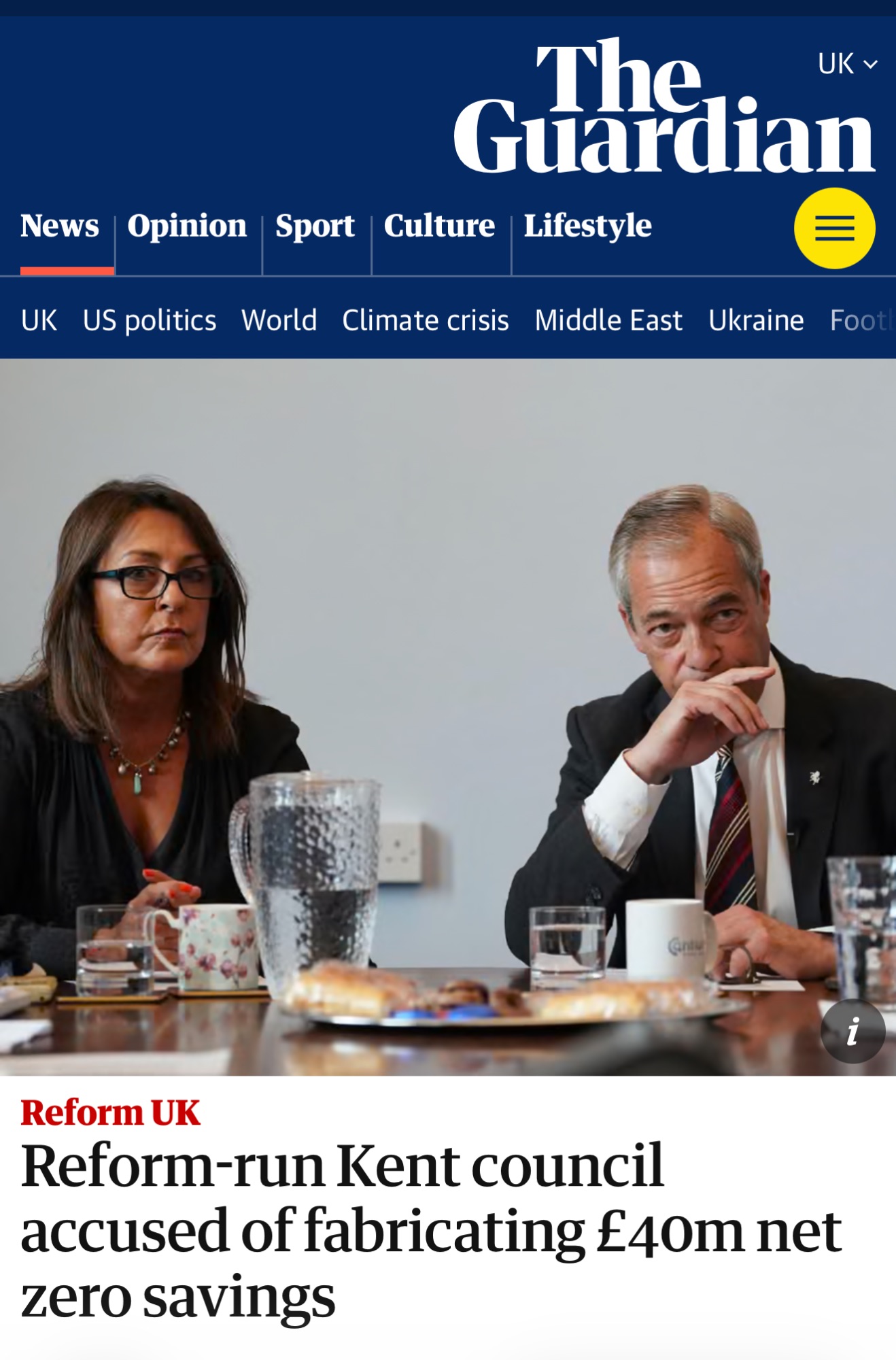Switch to the Opinion section
896x1360 pixels.
[x=187, y=226]
